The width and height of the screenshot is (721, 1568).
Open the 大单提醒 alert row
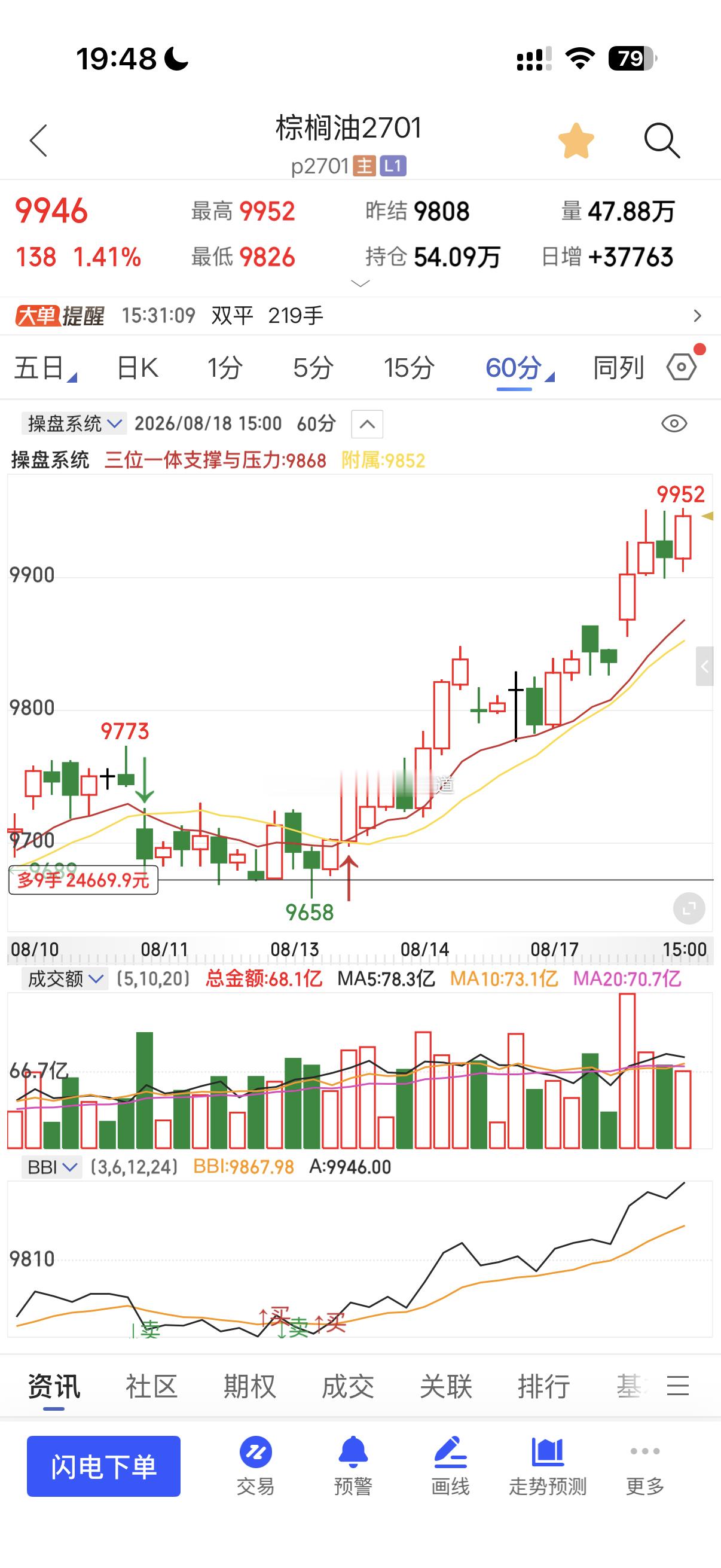(x=360, y=316)
